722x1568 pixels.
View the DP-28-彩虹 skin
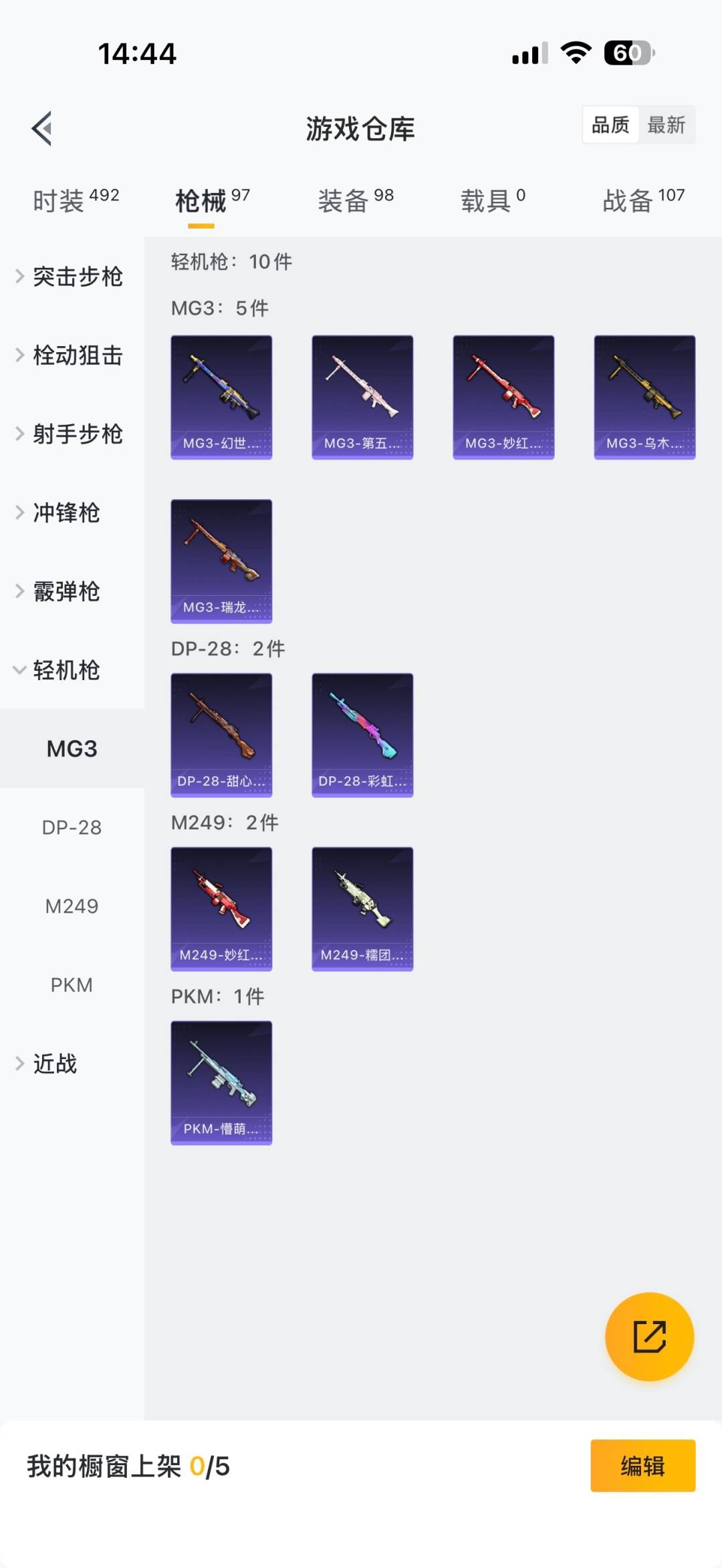tap(362, 735)
